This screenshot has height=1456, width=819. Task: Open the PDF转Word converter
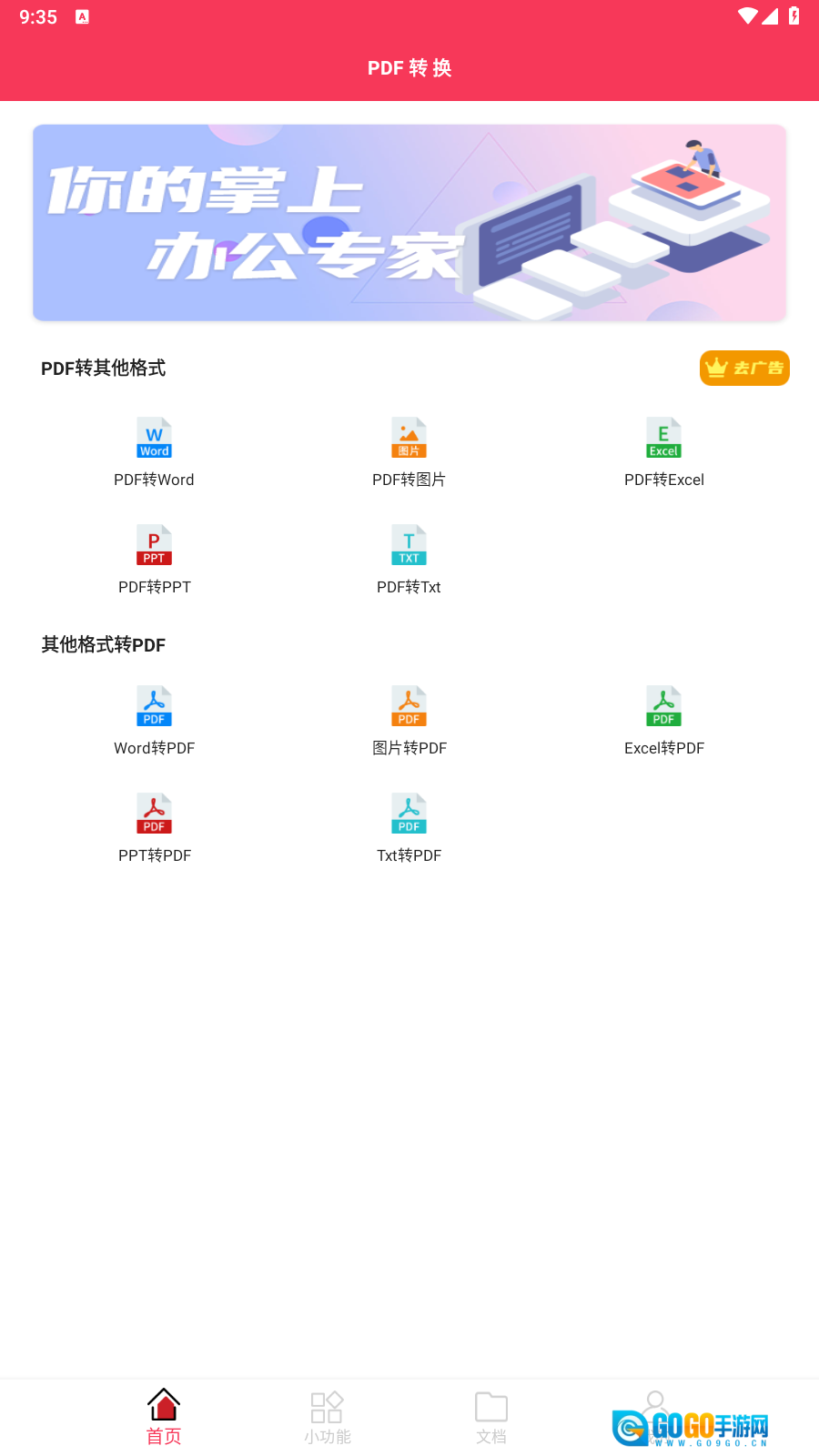[154, 452]
